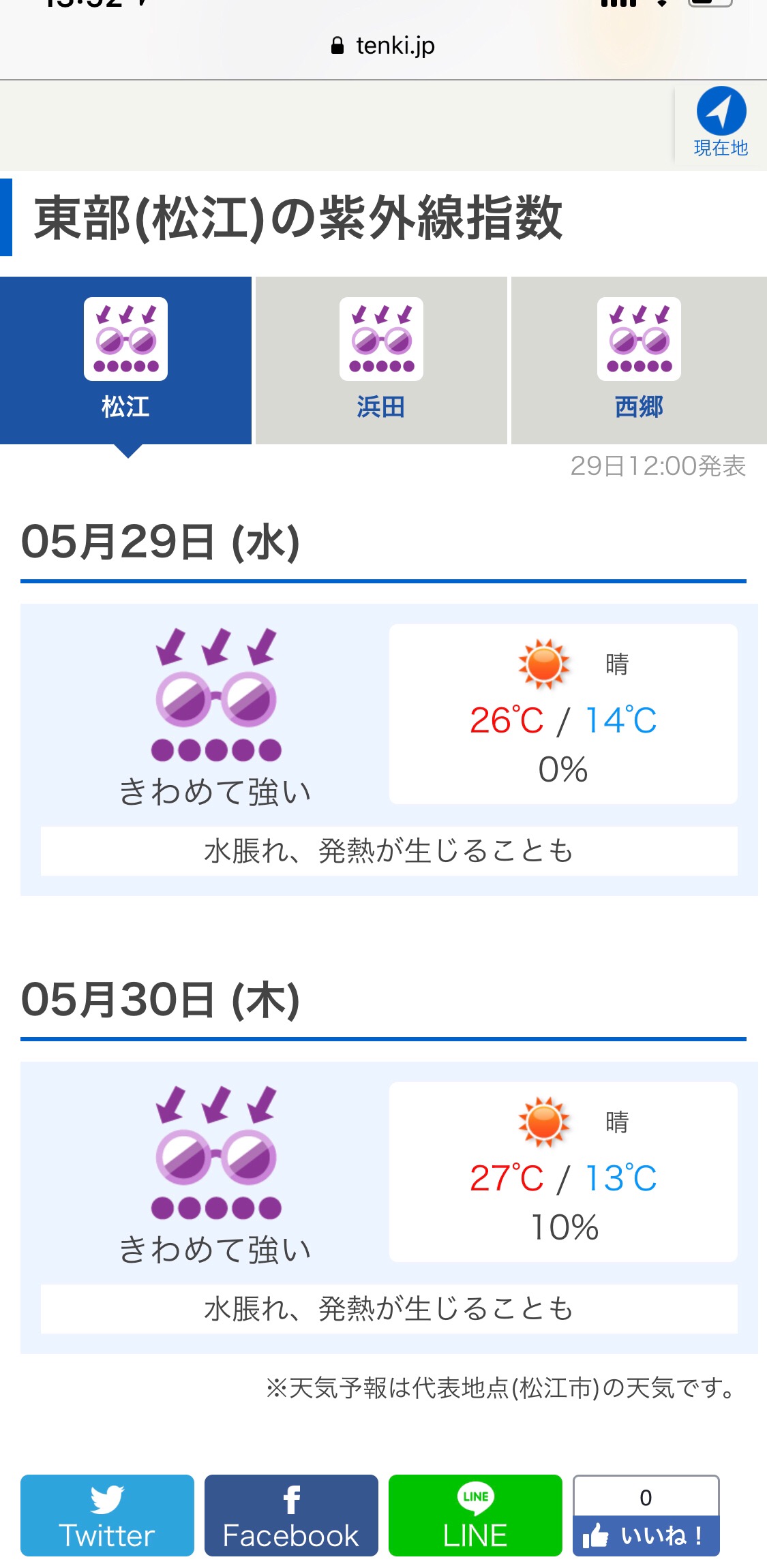Switch to the 浜田 tab
The image size is (767, 1568).
pos(381,360)
